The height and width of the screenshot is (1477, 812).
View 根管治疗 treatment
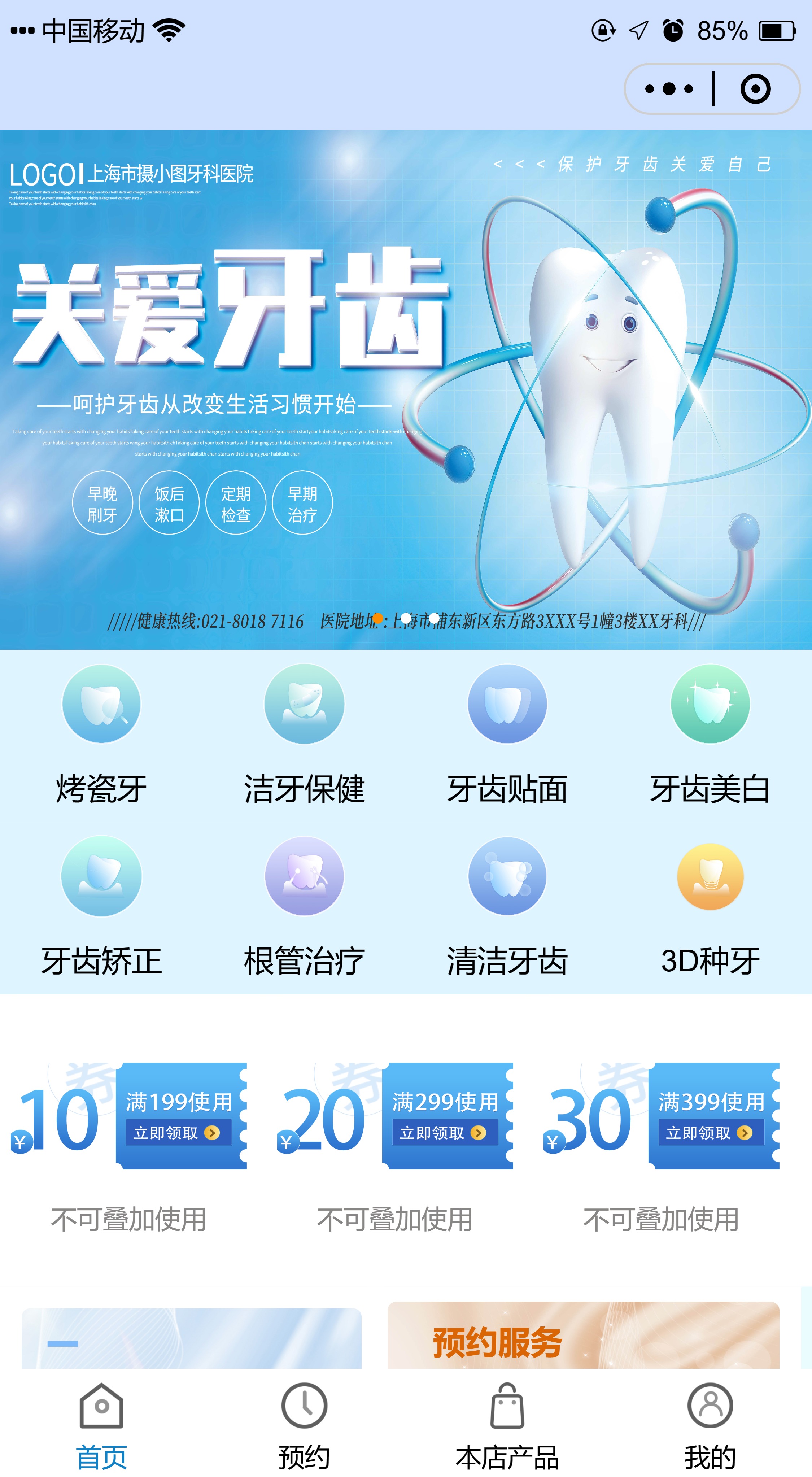pos(304,906)
